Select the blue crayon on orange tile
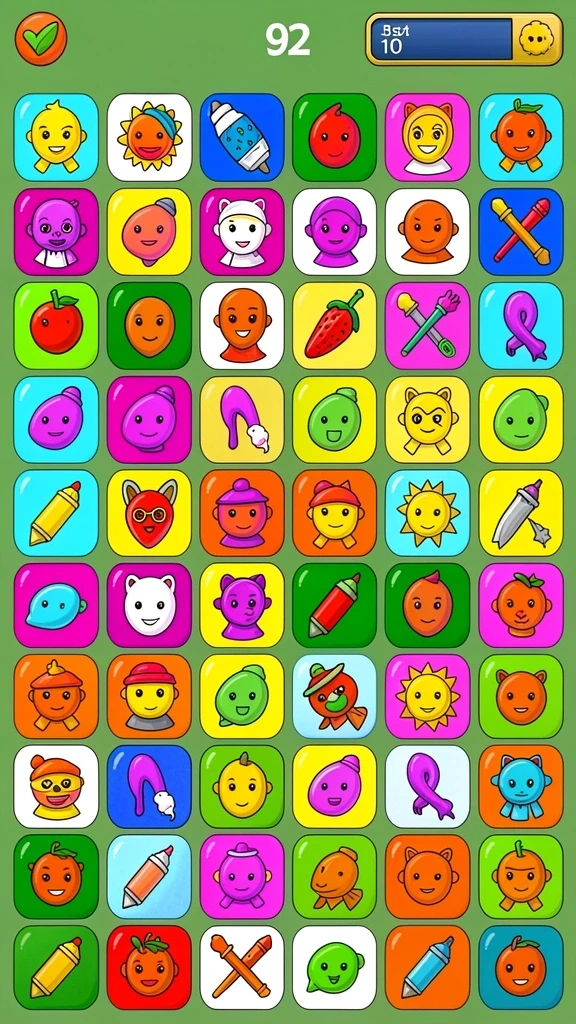The image size is (576, 1024). (x=427, y=967)
